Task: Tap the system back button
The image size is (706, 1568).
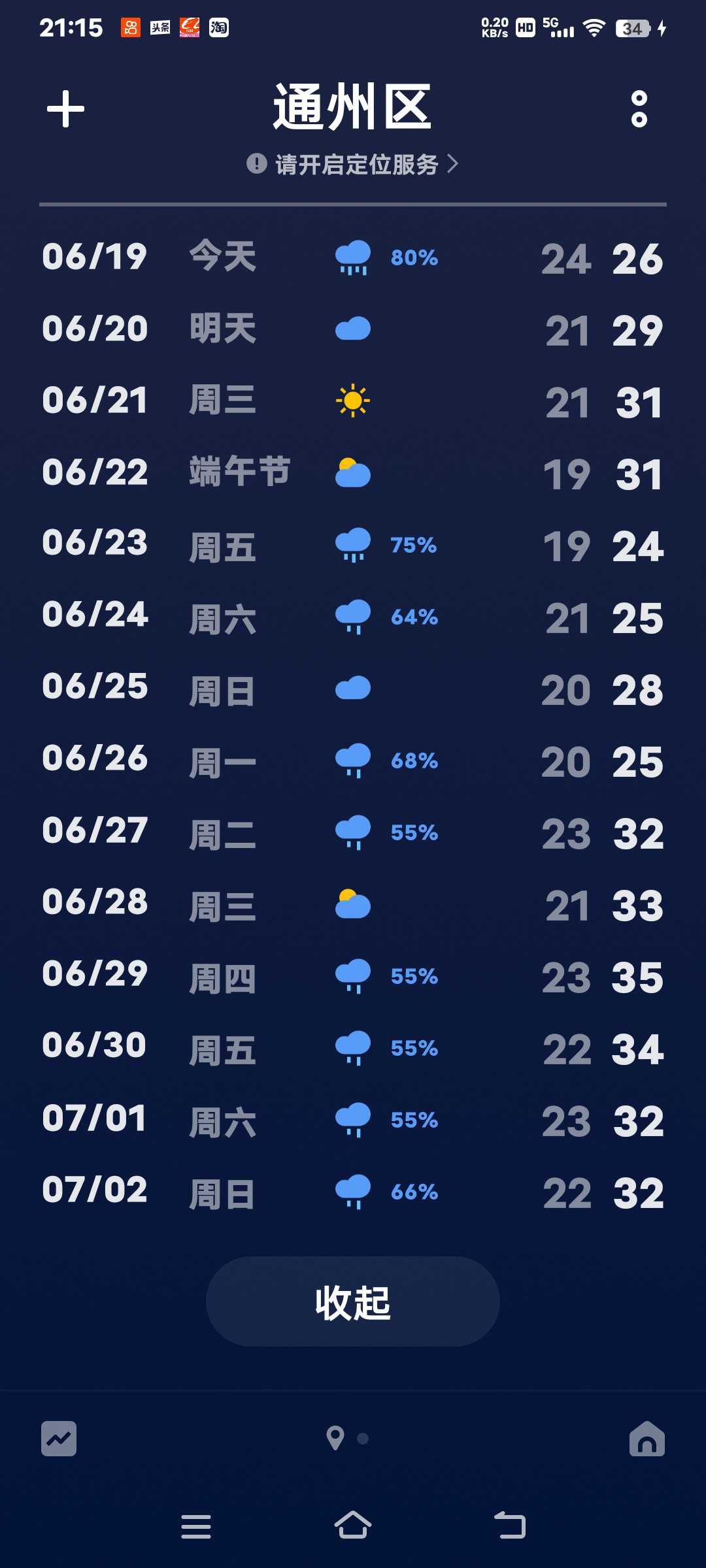Action: (x=510, y=1526)
